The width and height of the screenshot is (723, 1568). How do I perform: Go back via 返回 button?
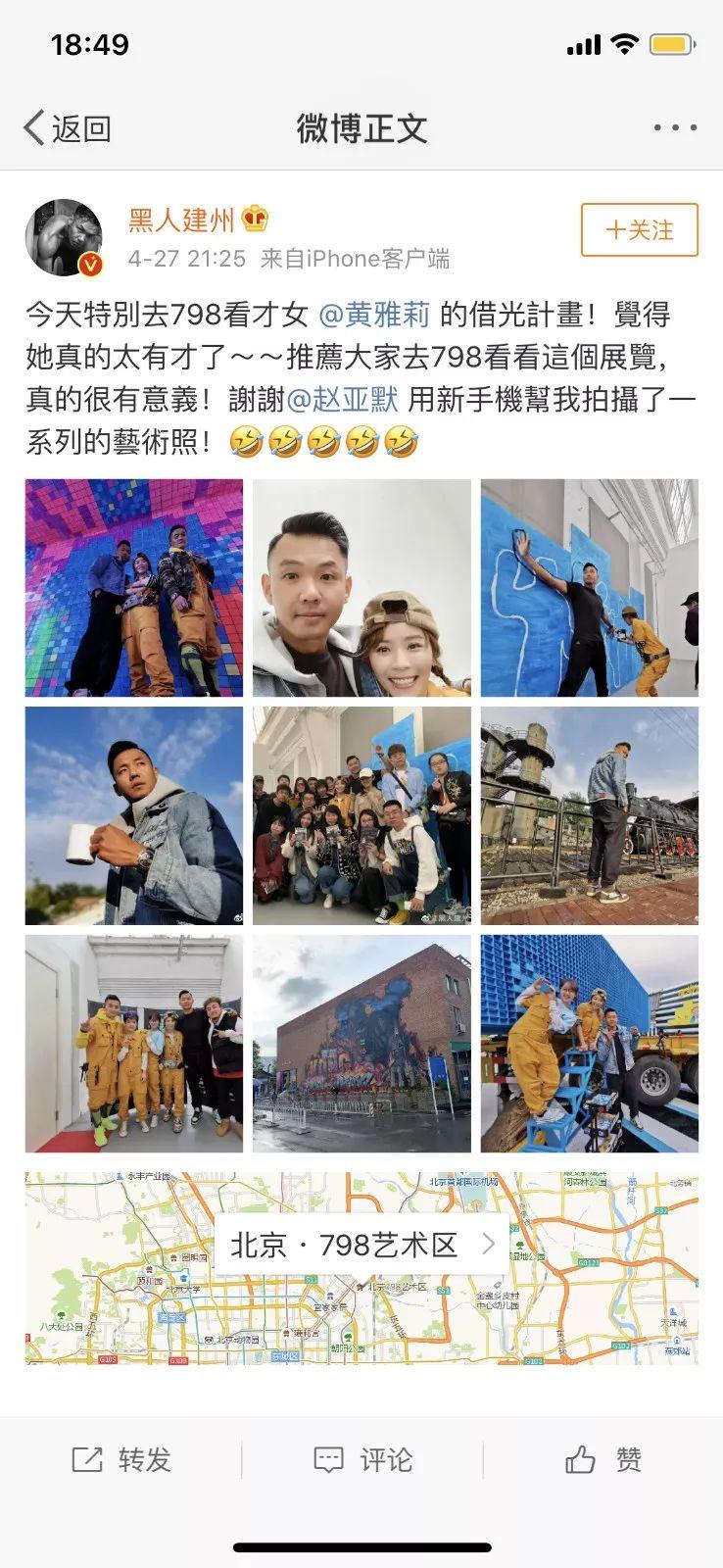[x=67, y=128]
